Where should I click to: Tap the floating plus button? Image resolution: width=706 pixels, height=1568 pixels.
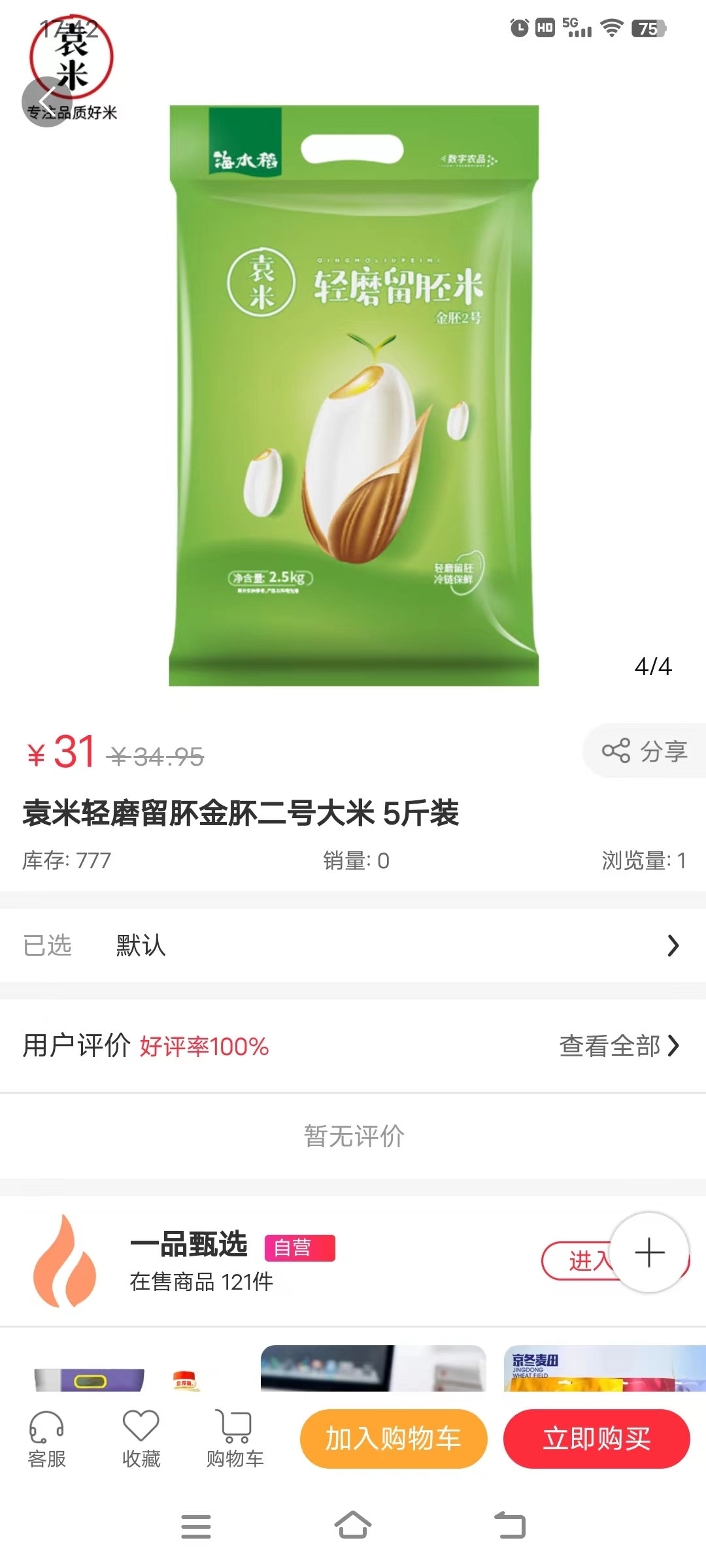[x=648, y=1252]
